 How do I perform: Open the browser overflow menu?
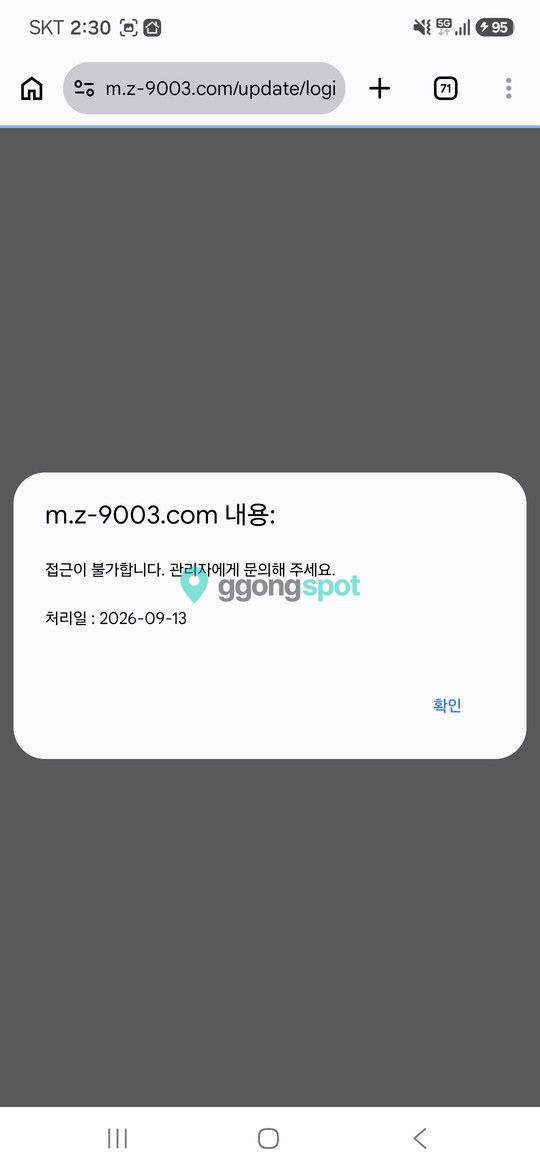point(508,89)
